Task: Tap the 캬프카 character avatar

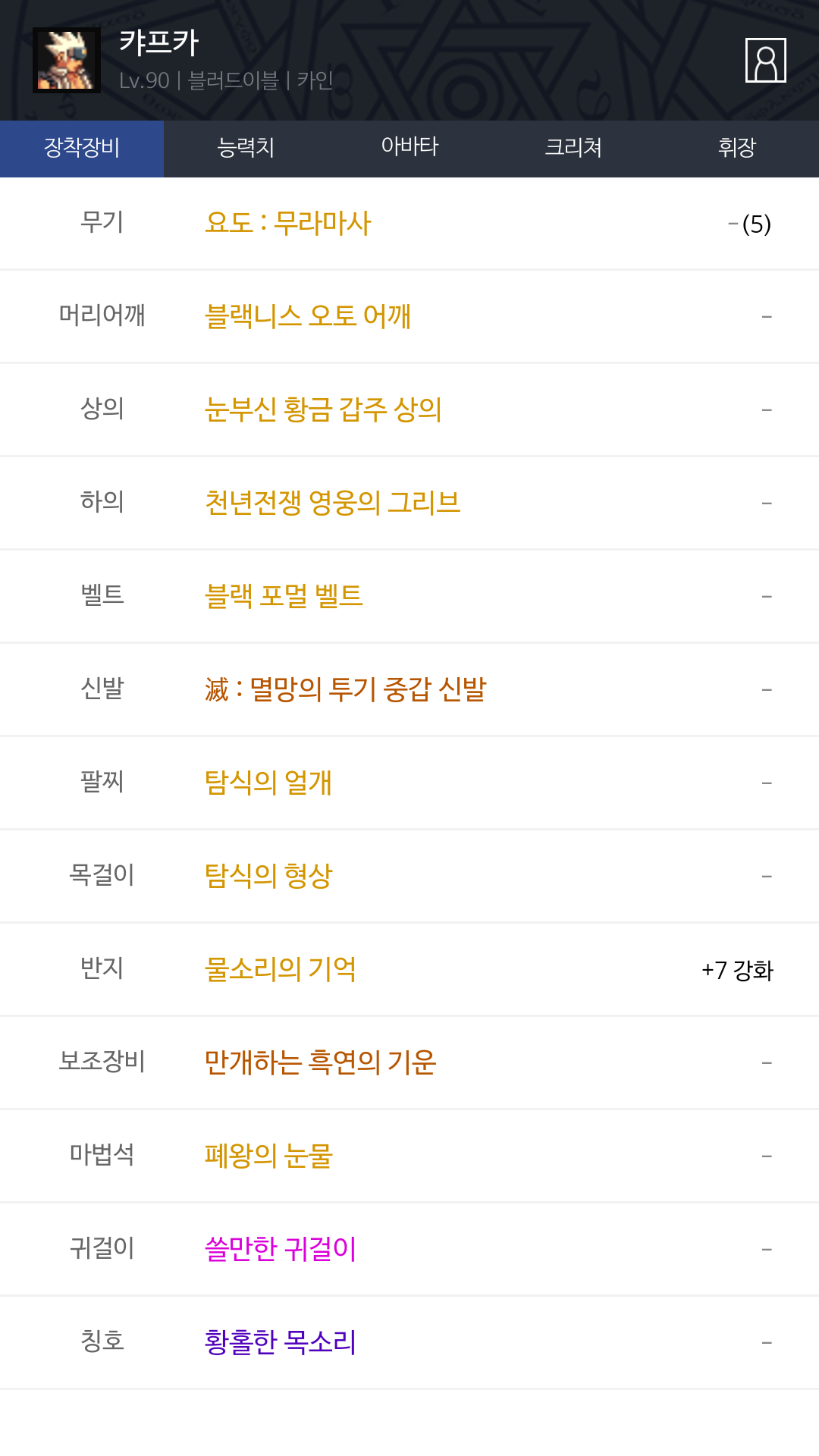Action: click(67, 60)
